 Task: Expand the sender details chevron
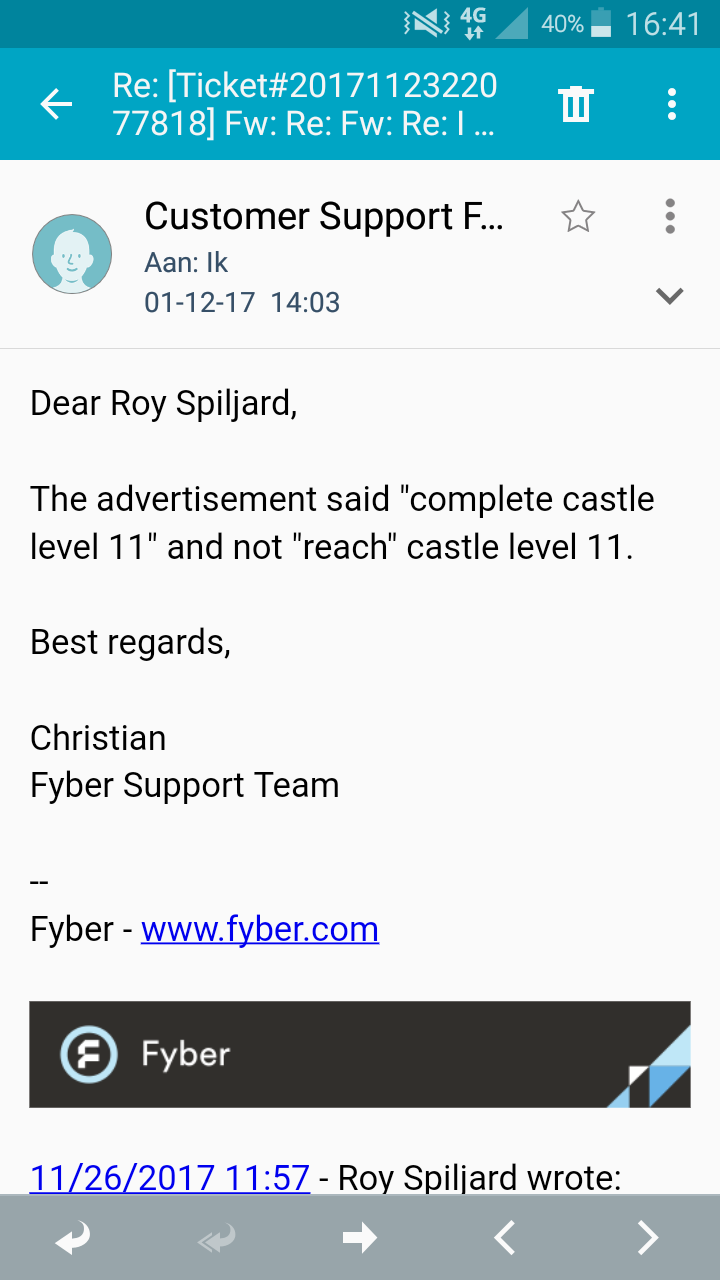668,296
